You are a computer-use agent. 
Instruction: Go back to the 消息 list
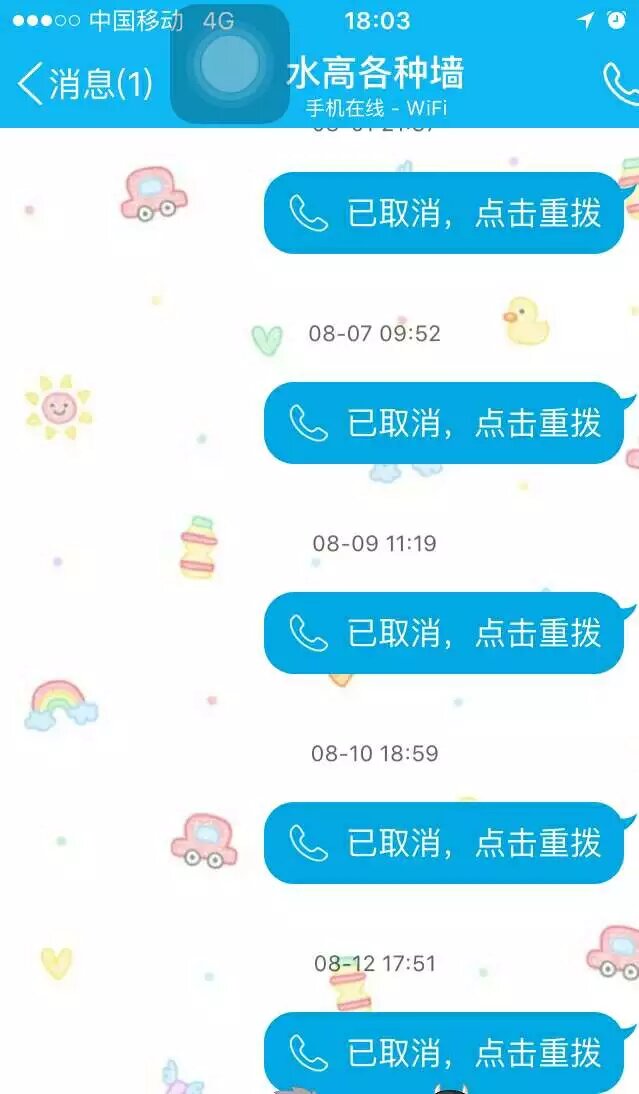coord(85,84)
